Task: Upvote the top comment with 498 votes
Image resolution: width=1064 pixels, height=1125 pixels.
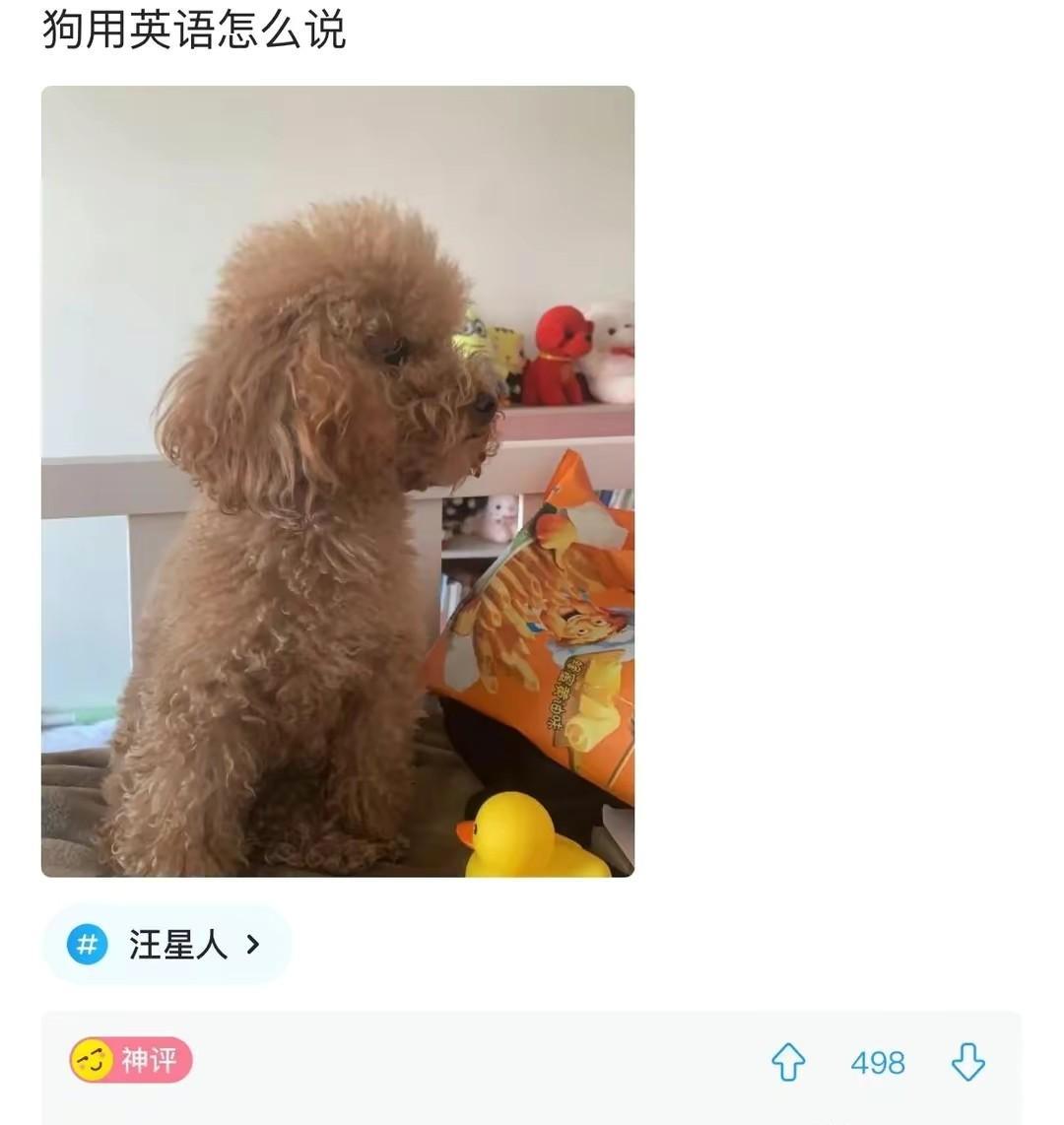Action: [788, 1062]
